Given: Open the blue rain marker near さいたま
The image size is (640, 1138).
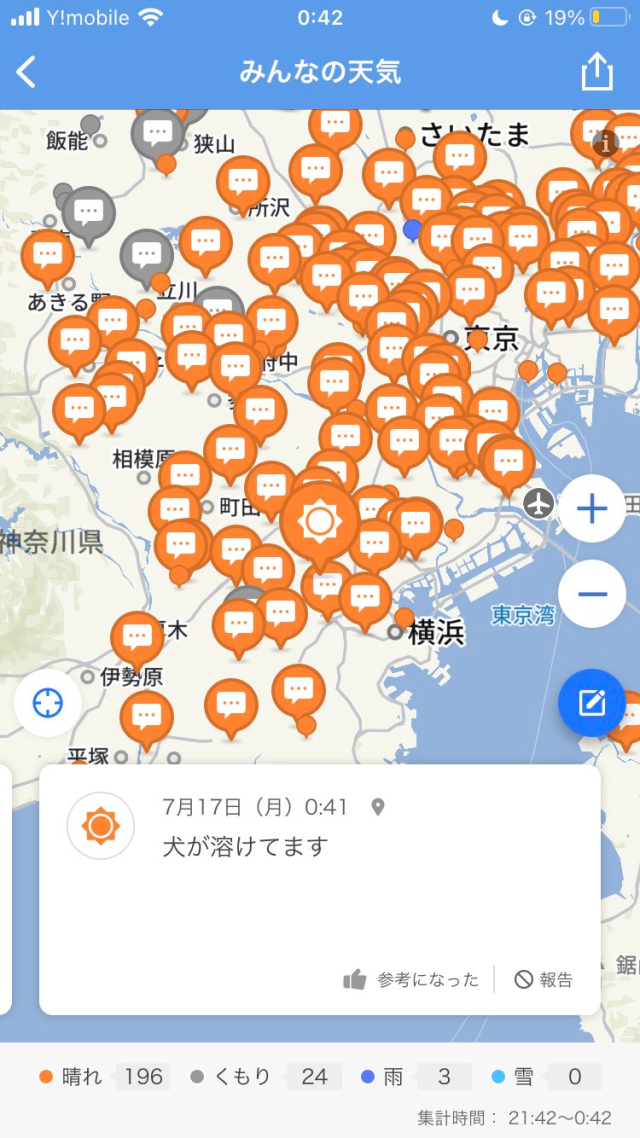Looking at the screenshot, I should point(412,230).
